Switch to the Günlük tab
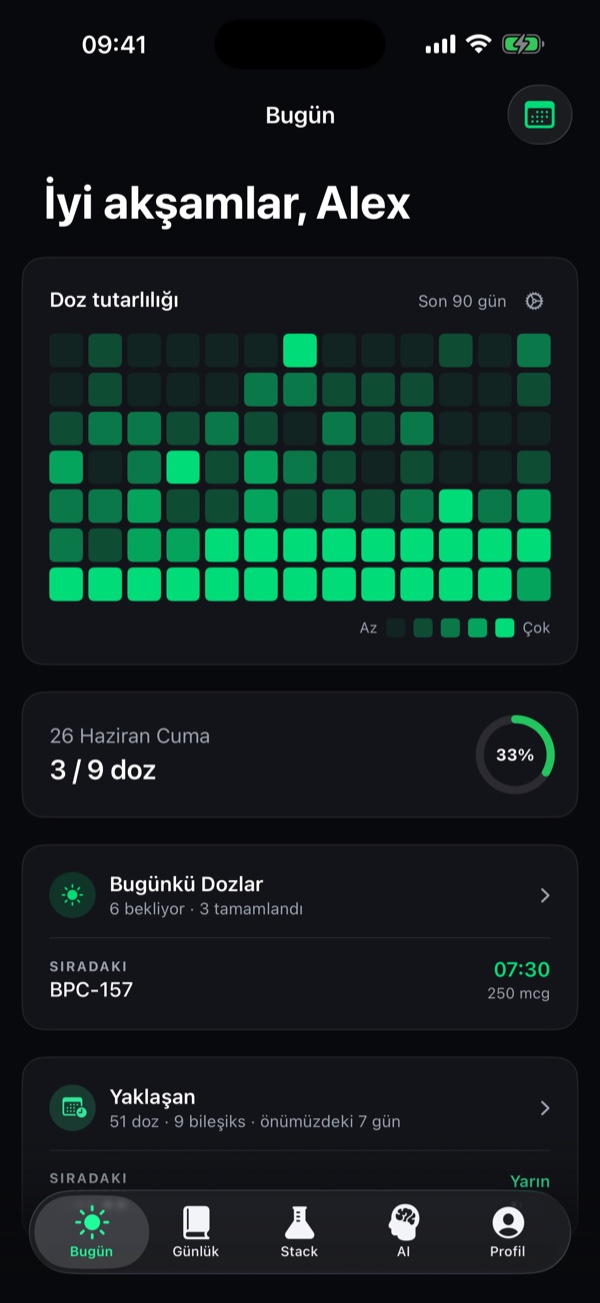 [196, 1232]
